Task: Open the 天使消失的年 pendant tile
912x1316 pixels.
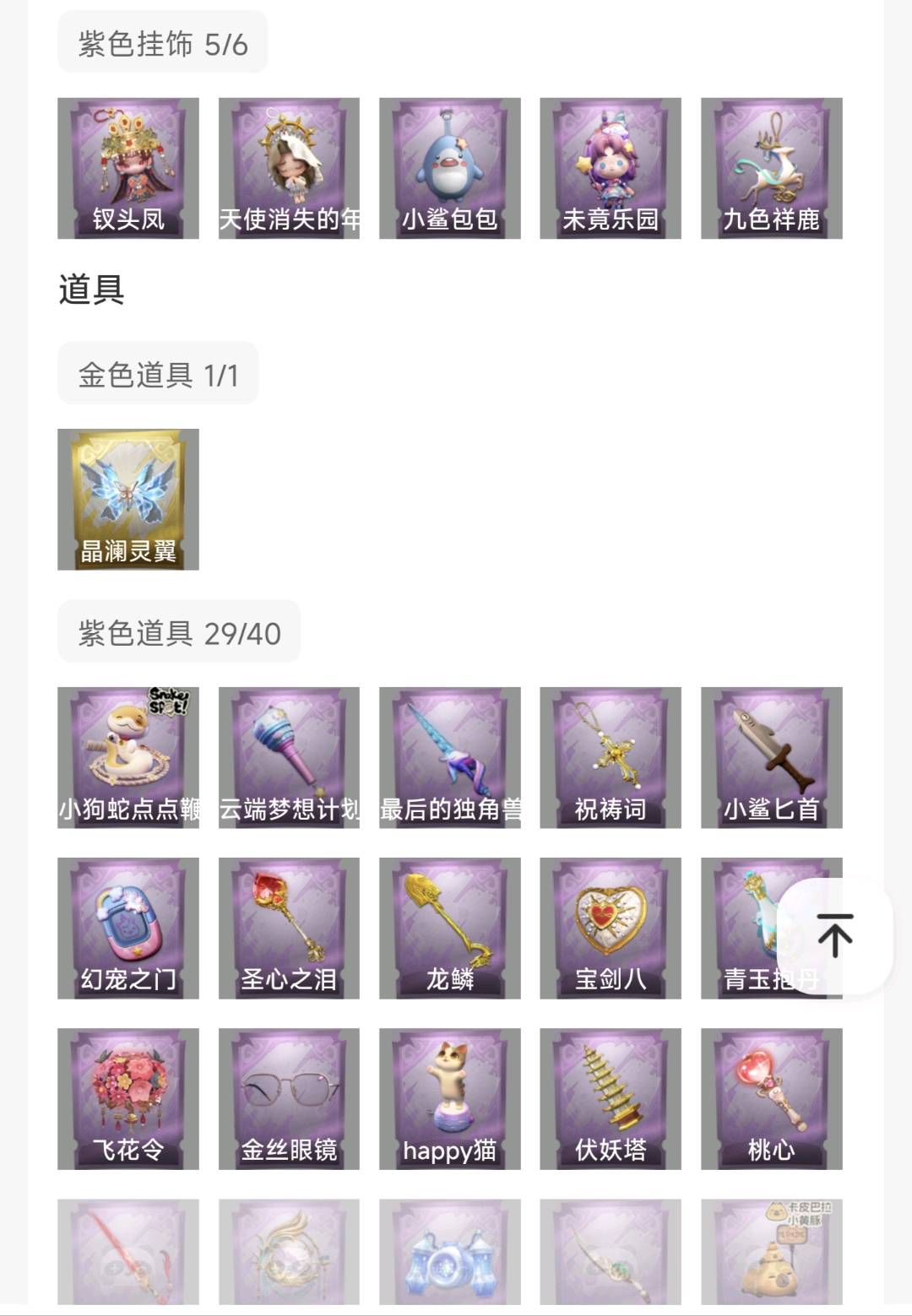Action: pos(289,168)
